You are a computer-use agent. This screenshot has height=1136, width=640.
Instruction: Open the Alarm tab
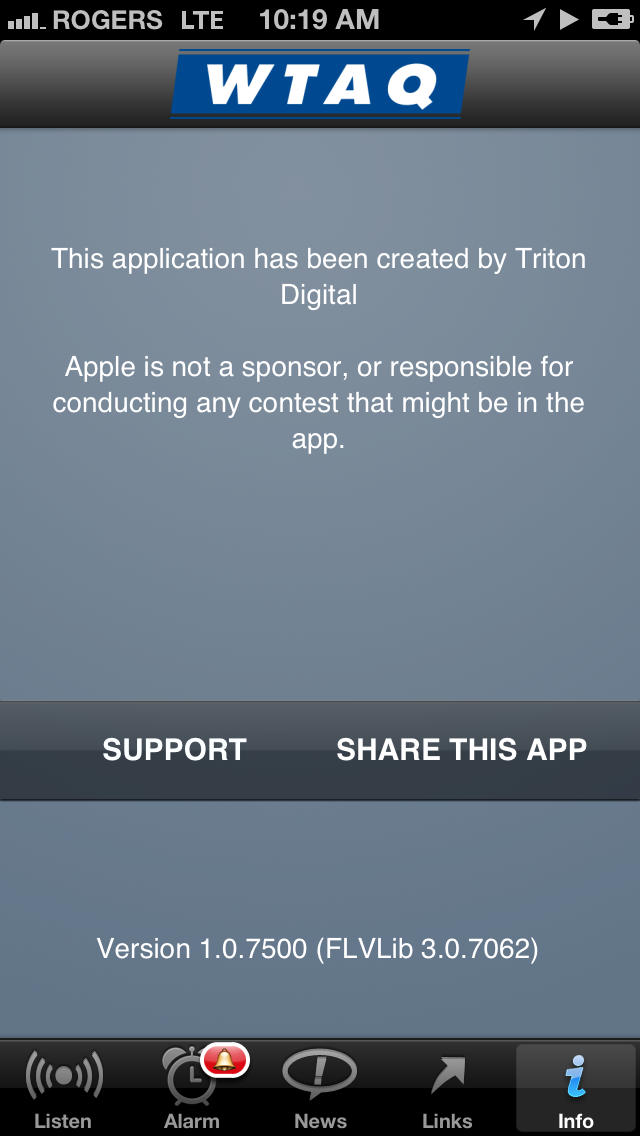(192, 1089)
